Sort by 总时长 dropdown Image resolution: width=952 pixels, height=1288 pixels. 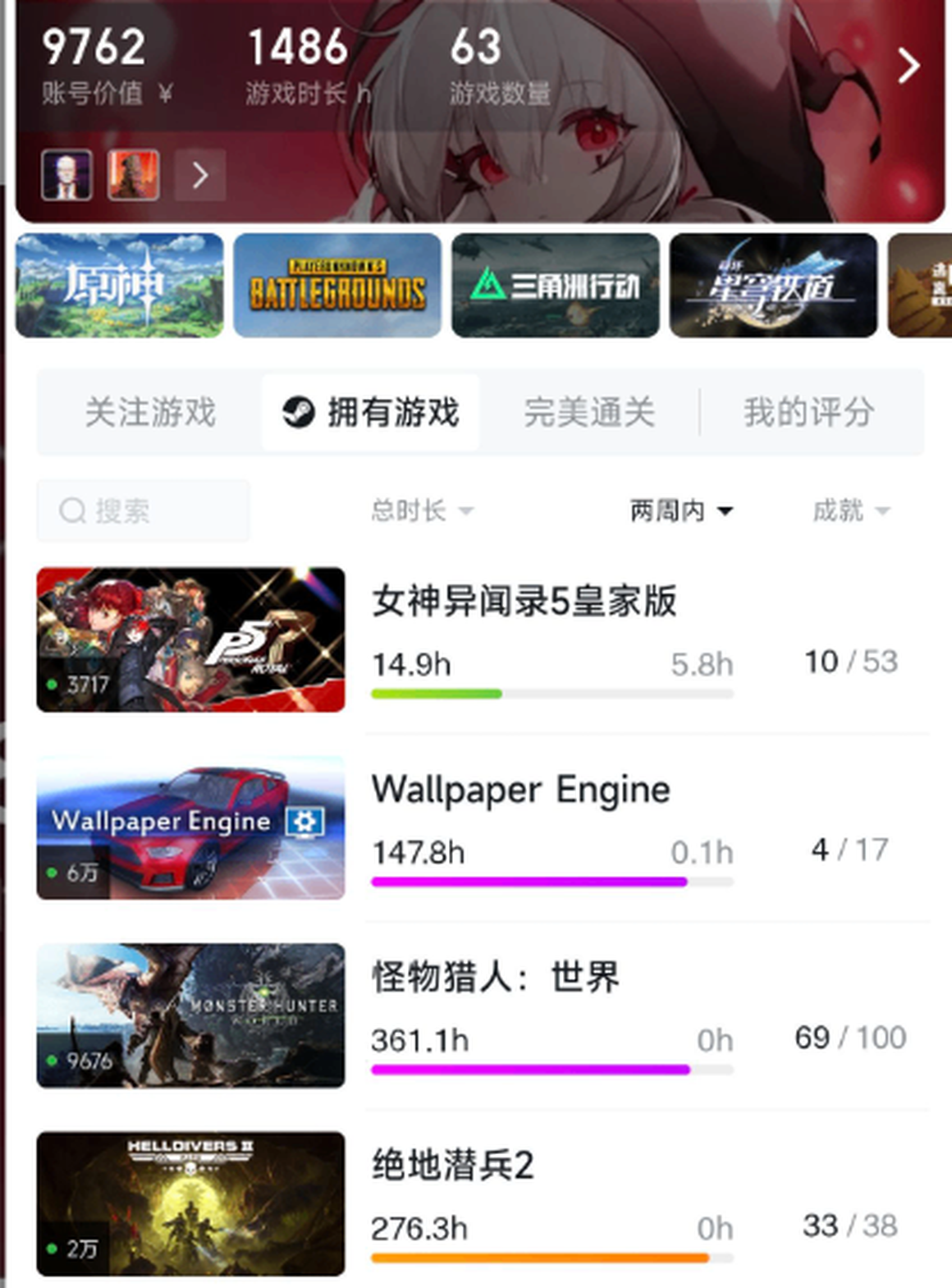tap(422, 511)
